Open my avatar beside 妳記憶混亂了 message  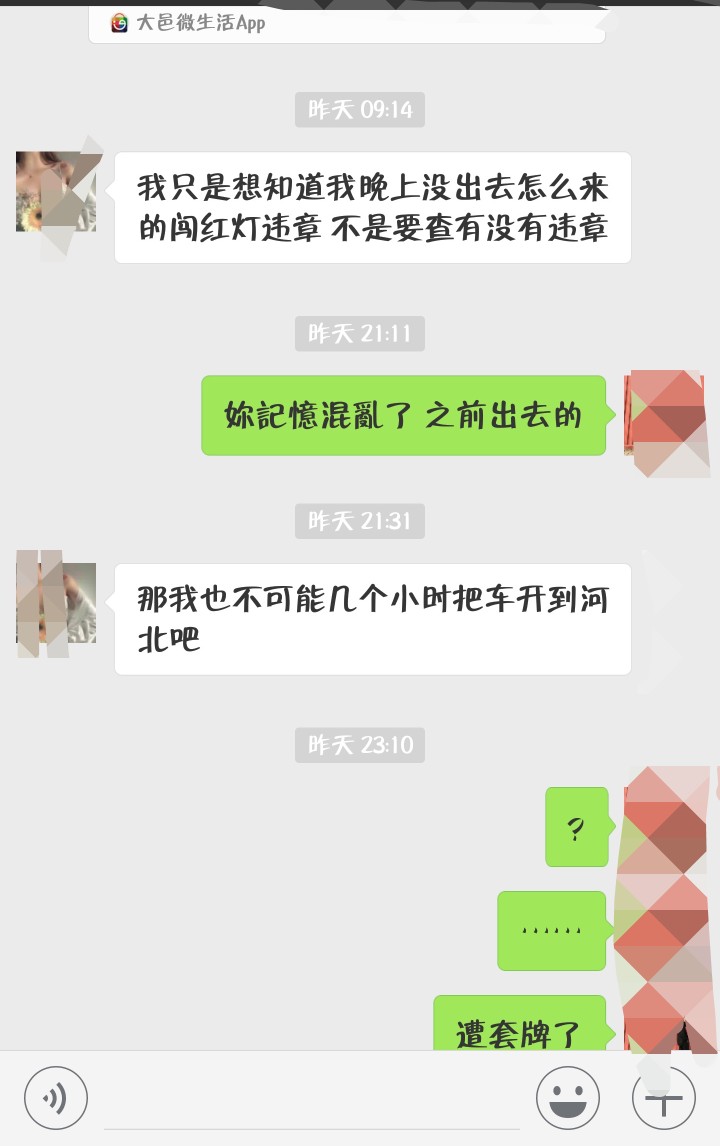pyautogui.click(x=664, y=416)
